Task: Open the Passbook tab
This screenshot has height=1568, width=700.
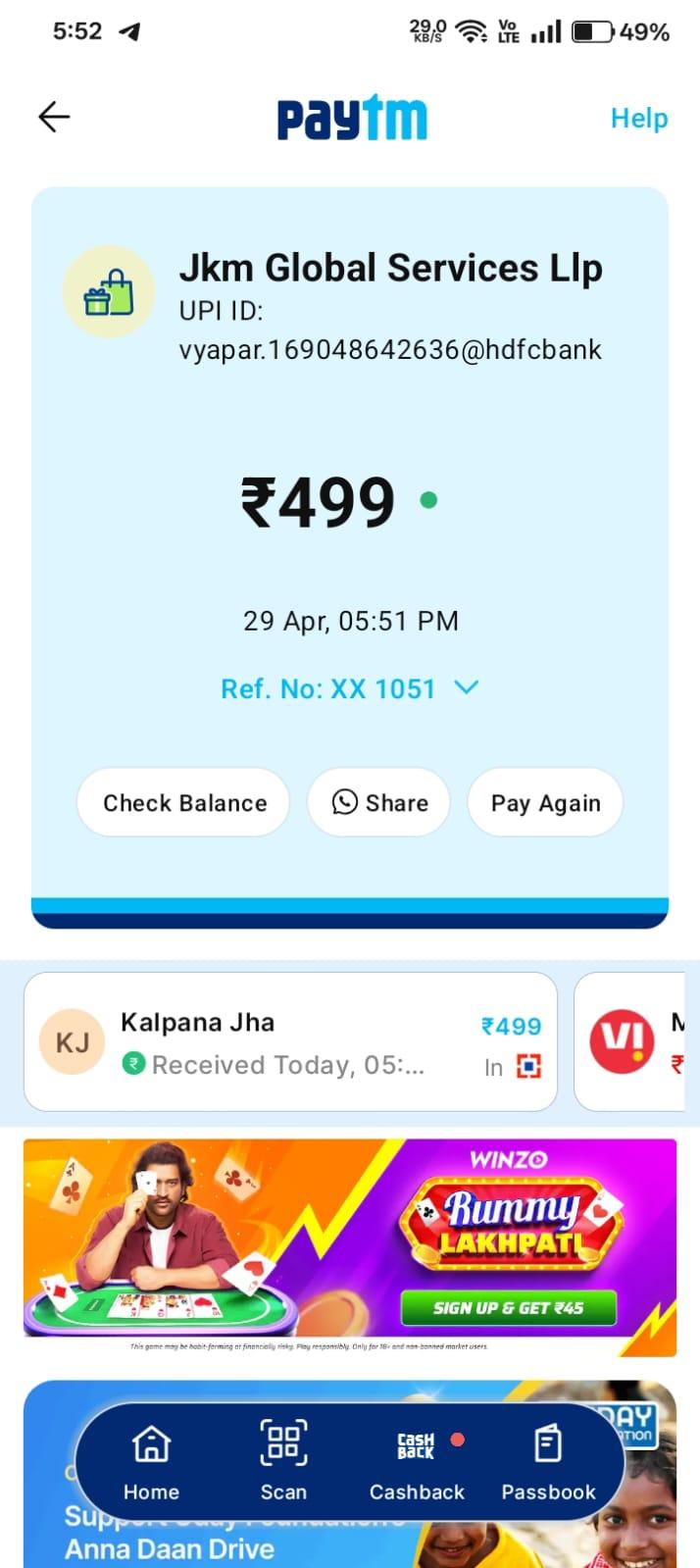Action: [548, 1461]
